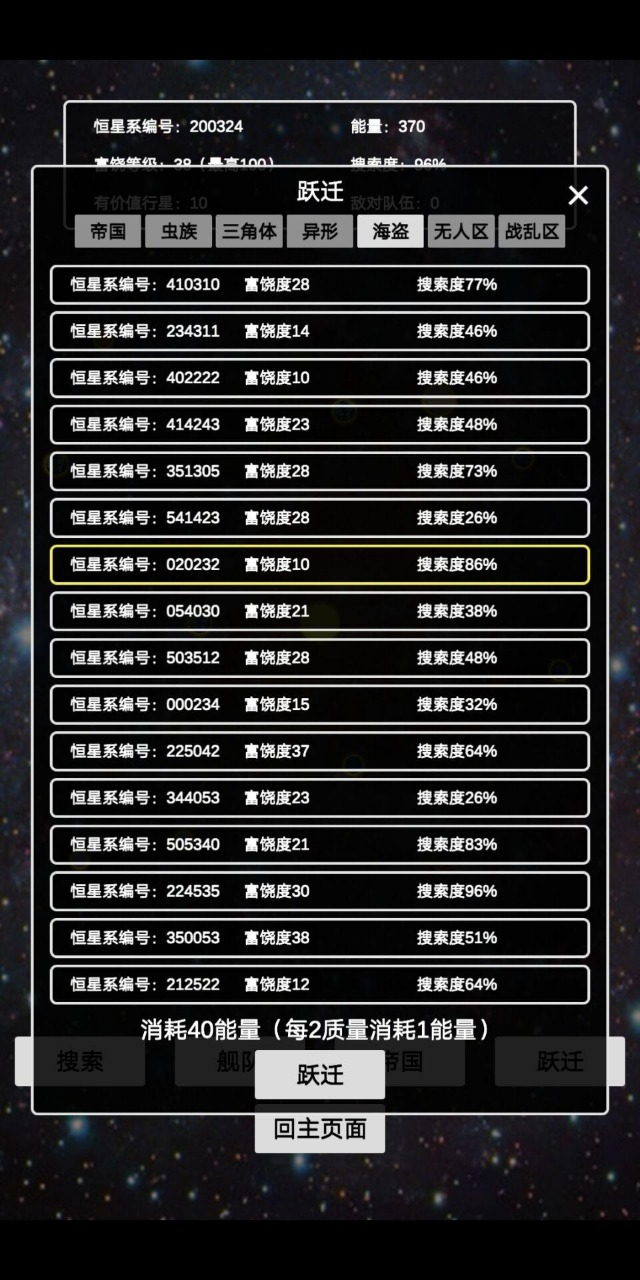This screenshot has width=640, height=1280.
Task: Pick star system 350053
Action: click(320, 938)
